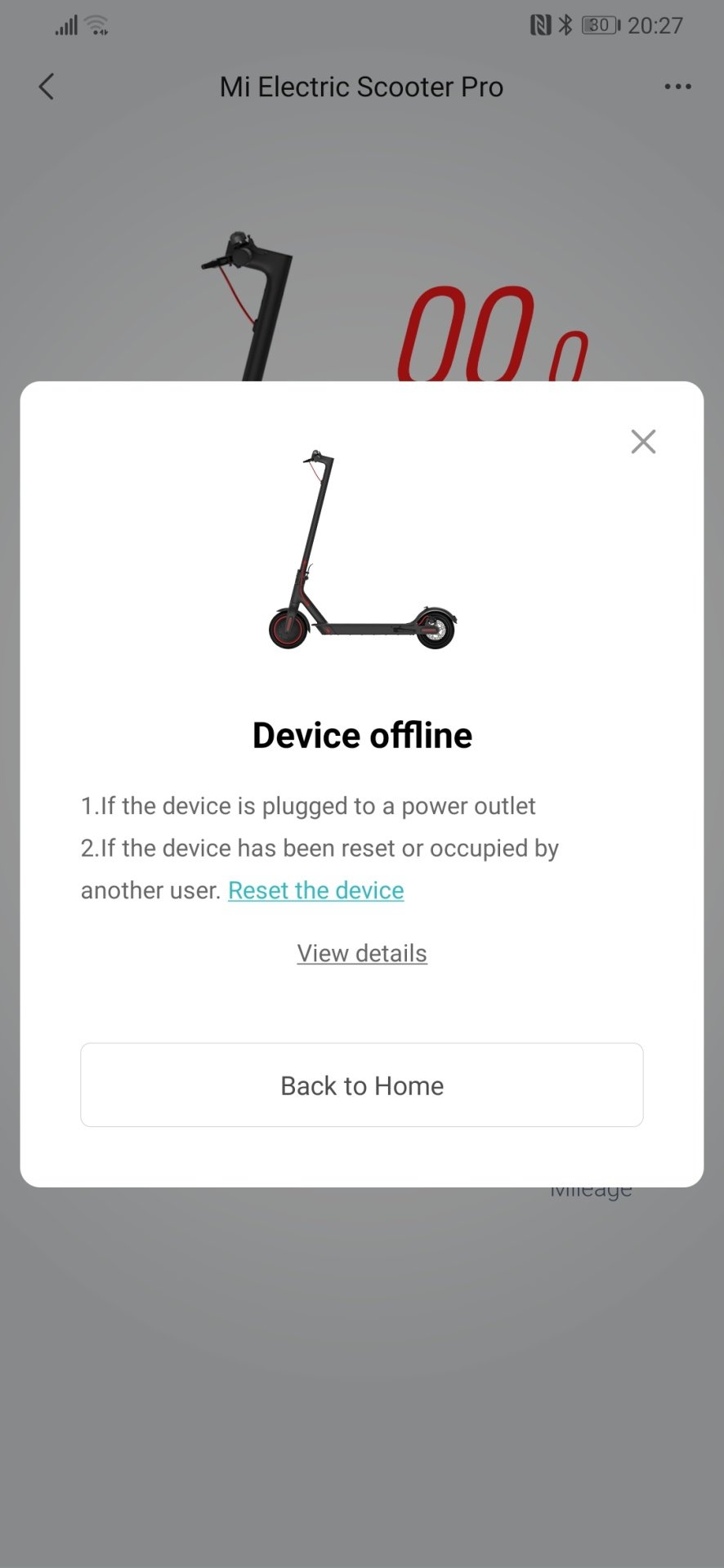Go back using the top-left arrow
The height and width of the screenshot is (1568, 724).
point(47,87)
